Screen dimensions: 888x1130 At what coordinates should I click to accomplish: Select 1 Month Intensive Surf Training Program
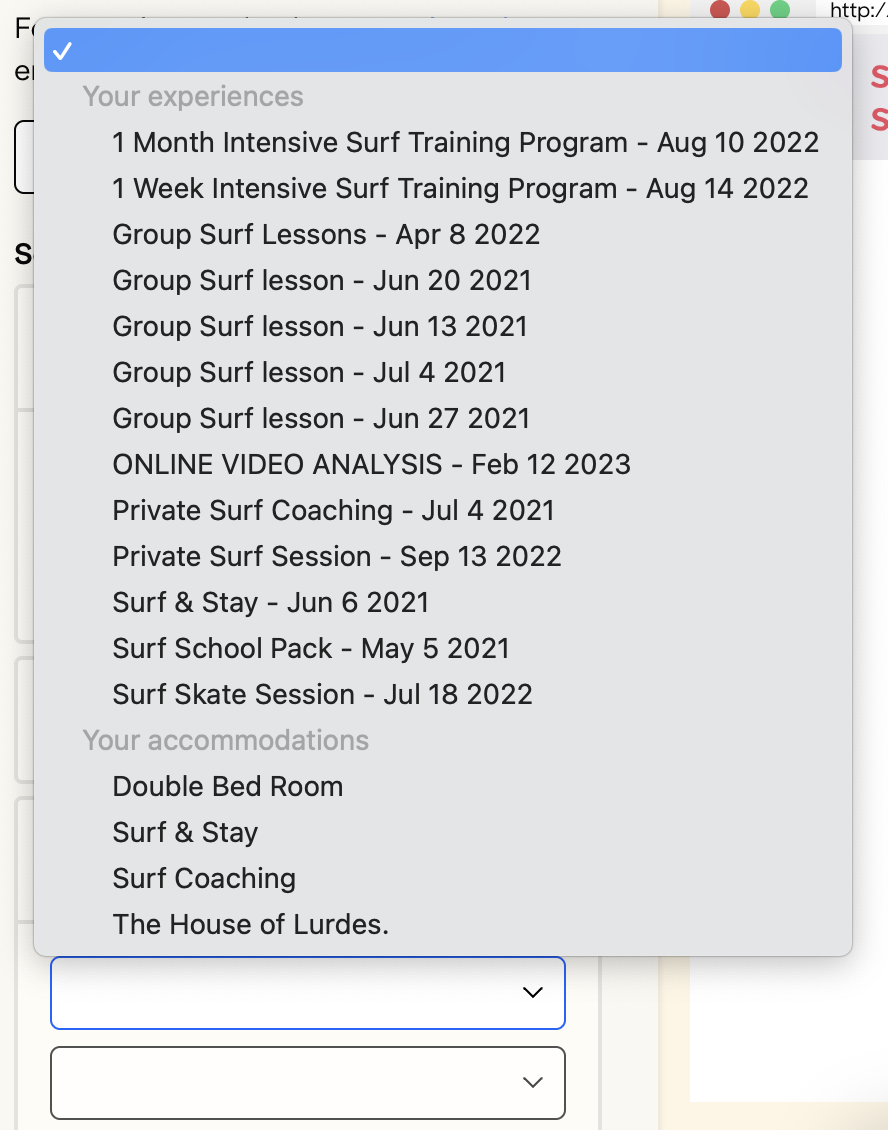tap(465, 142)
